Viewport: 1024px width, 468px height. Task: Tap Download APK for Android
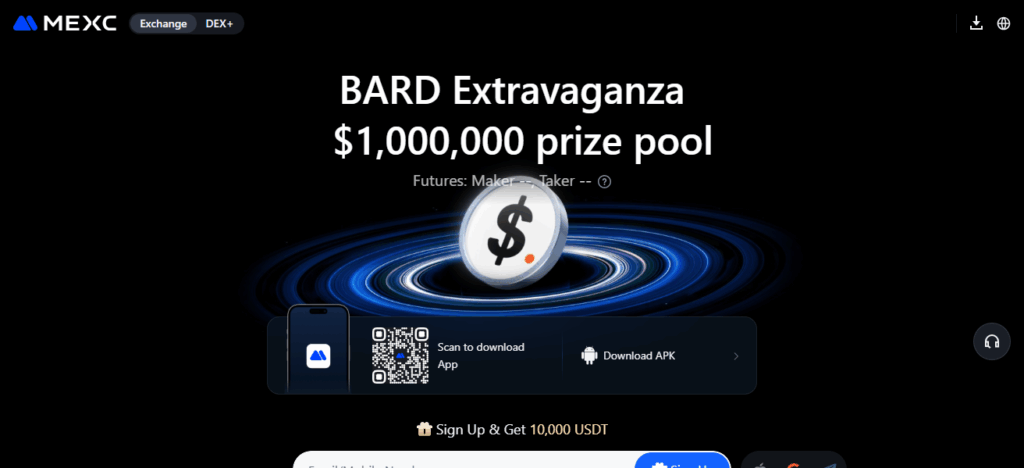click(x=640, y=356)
